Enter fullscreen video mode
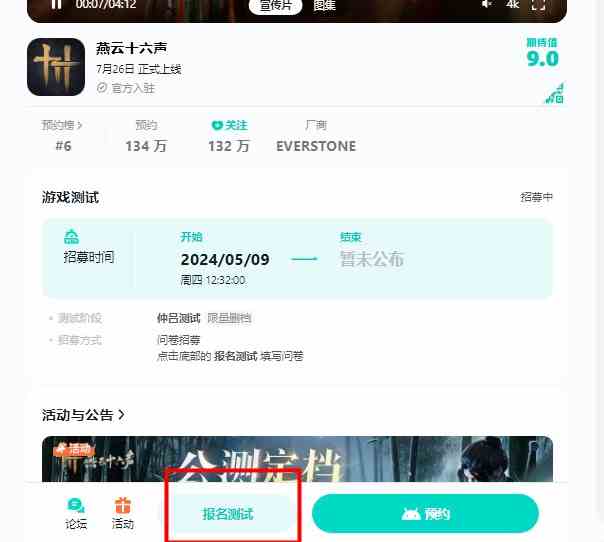The image size is (604, 542). [x=539, y=5]
